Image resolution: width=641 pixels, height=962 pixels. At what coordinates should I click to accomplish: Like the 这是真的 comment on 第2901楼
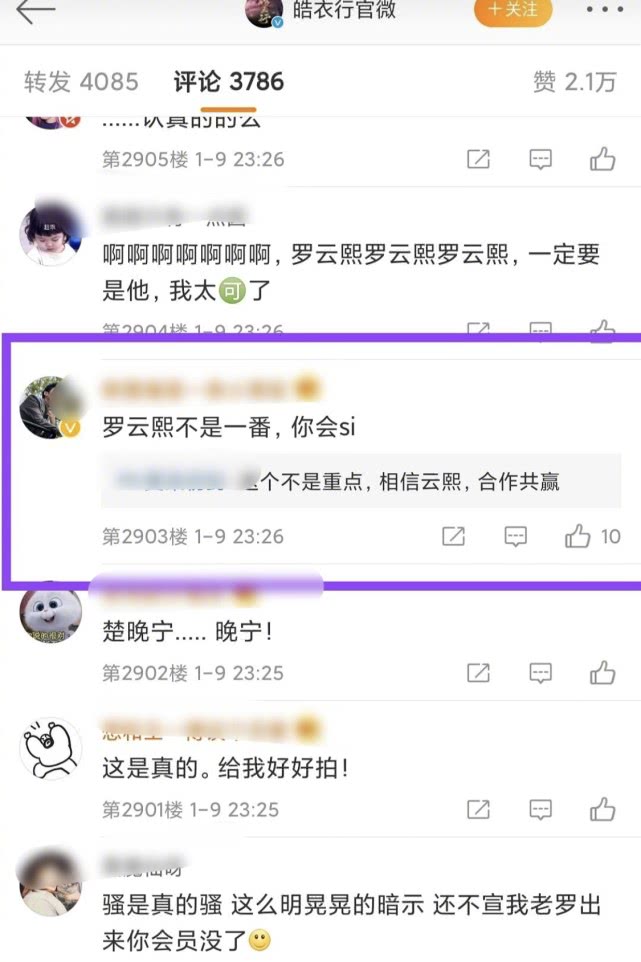602,809
